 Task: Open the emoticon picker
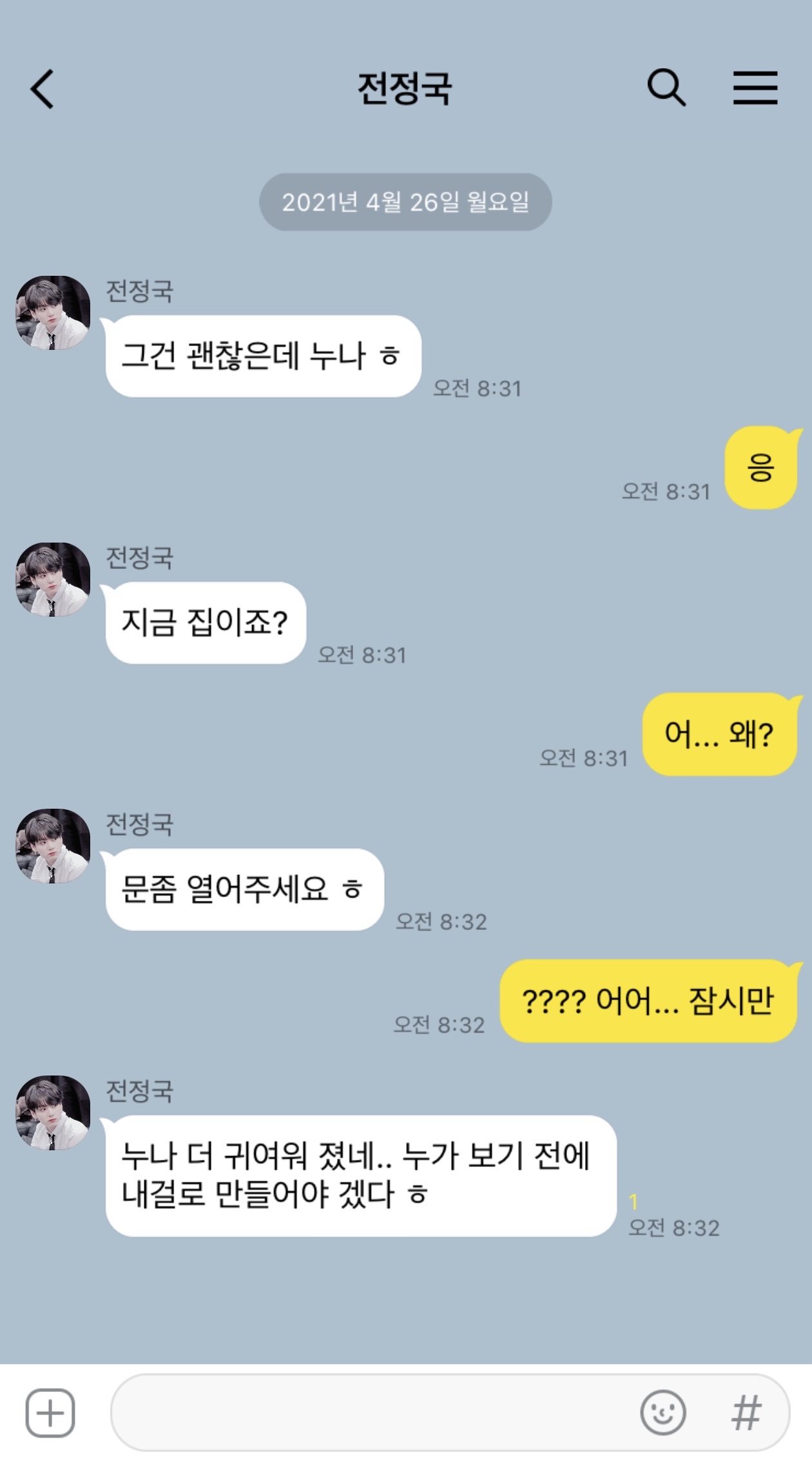pyautogui.click(x=662, y=1413)
